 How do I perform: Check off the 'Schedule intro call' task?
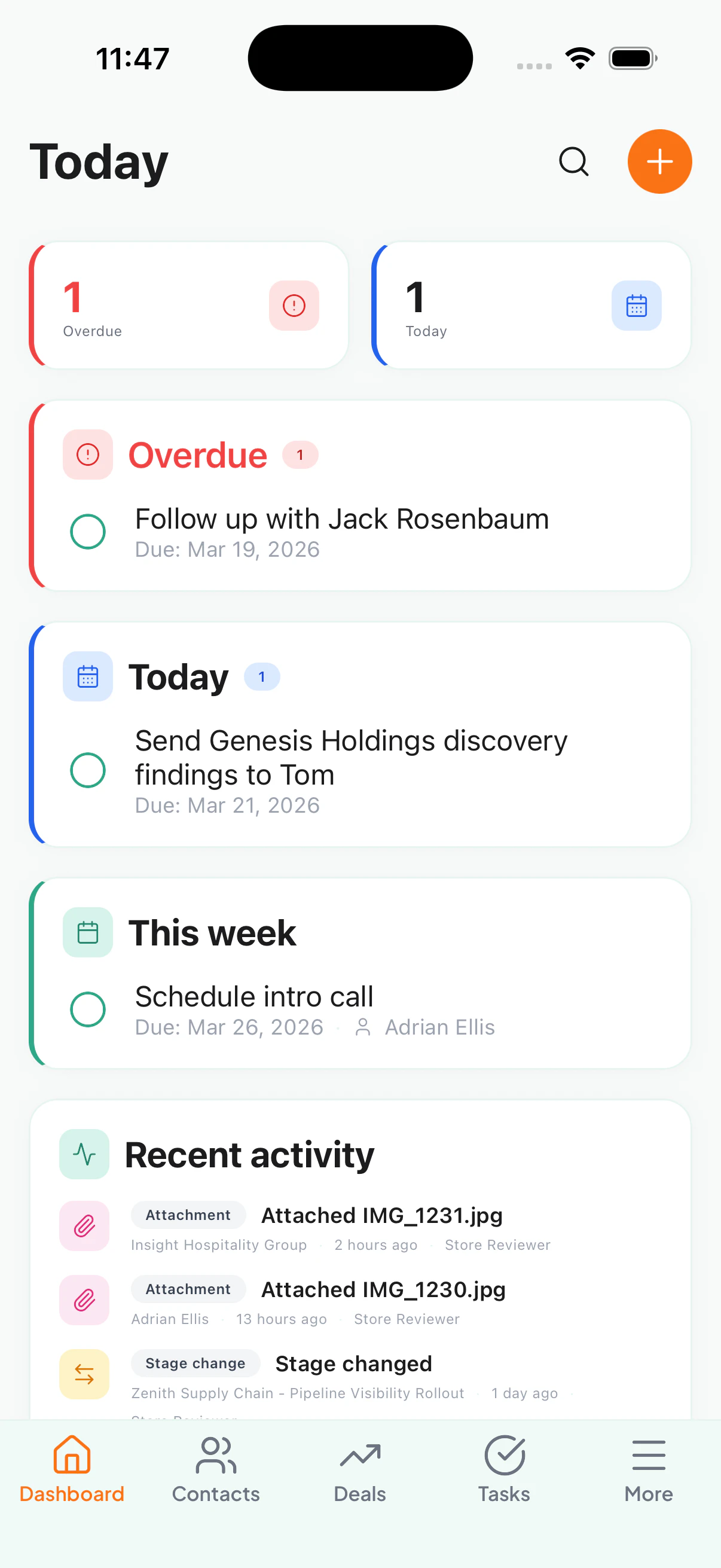pos(87,1009)
